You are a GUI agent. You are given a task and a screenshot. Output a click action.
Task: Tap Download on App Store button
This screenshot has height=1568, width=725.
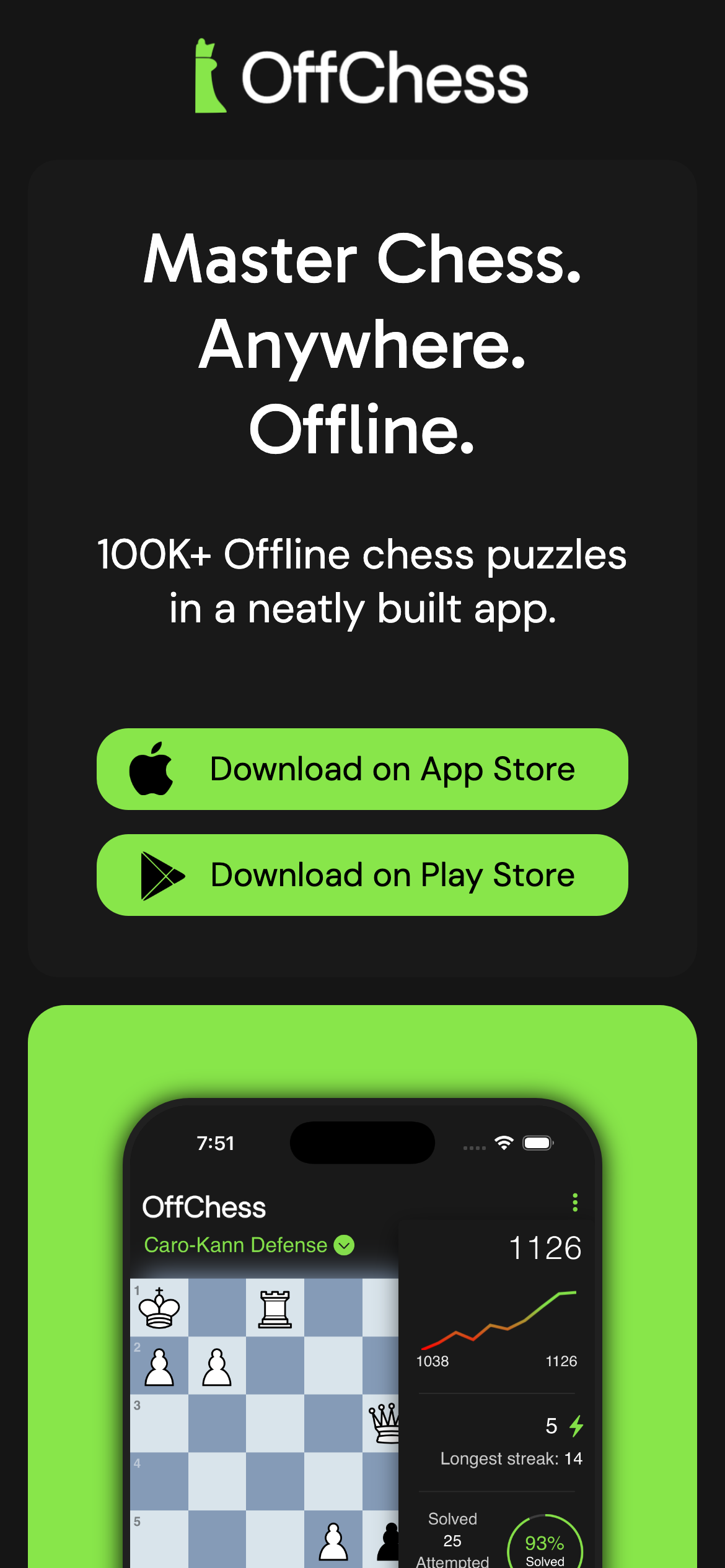(362, 769)
